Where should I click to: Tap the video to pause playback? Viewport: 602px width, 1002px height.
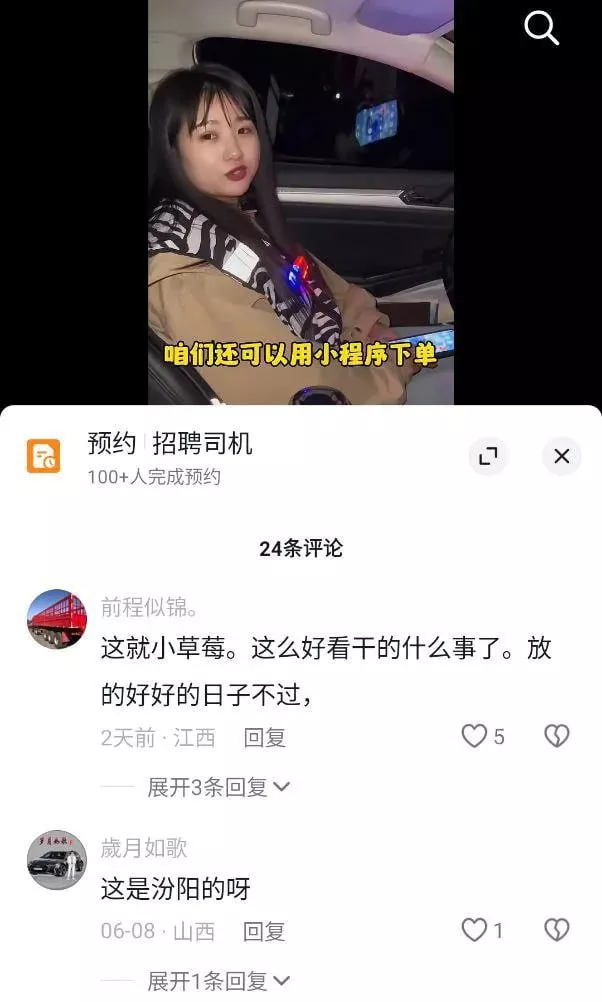click(300, 200)
